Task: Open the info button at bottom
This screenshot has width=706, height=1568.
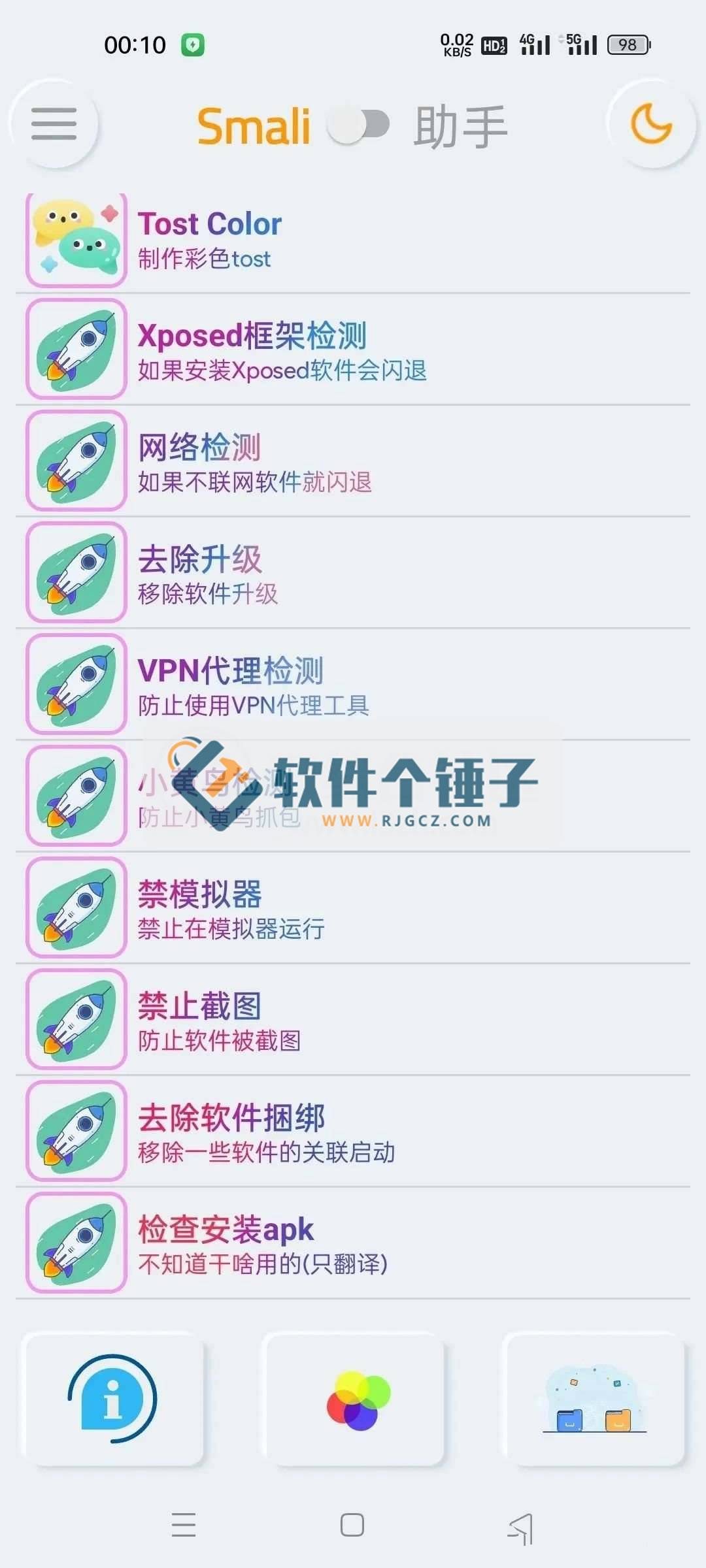Action: pos(112,1399)
